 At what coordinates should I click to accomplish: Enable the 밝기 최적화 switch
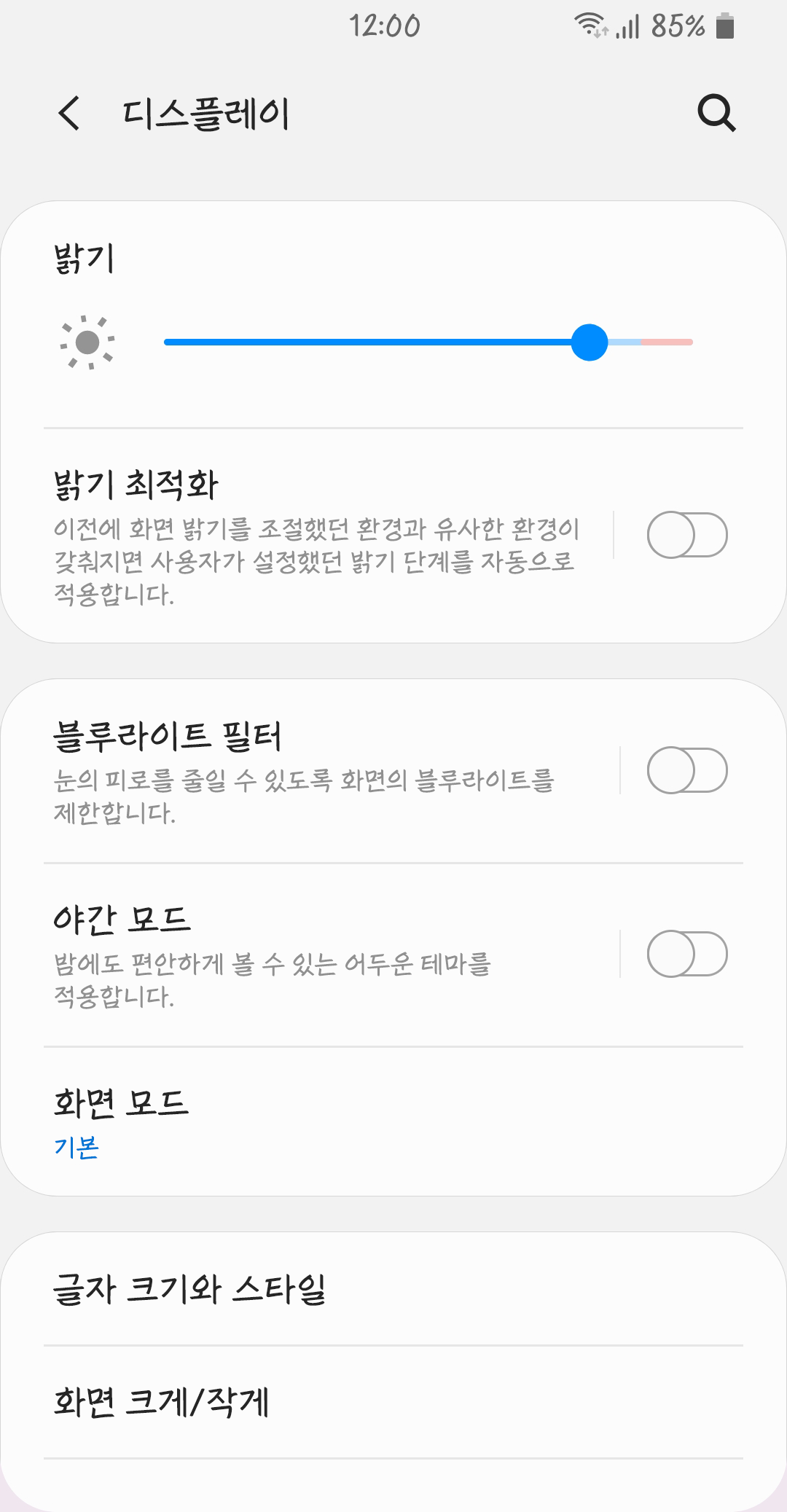tap(686, 535)
